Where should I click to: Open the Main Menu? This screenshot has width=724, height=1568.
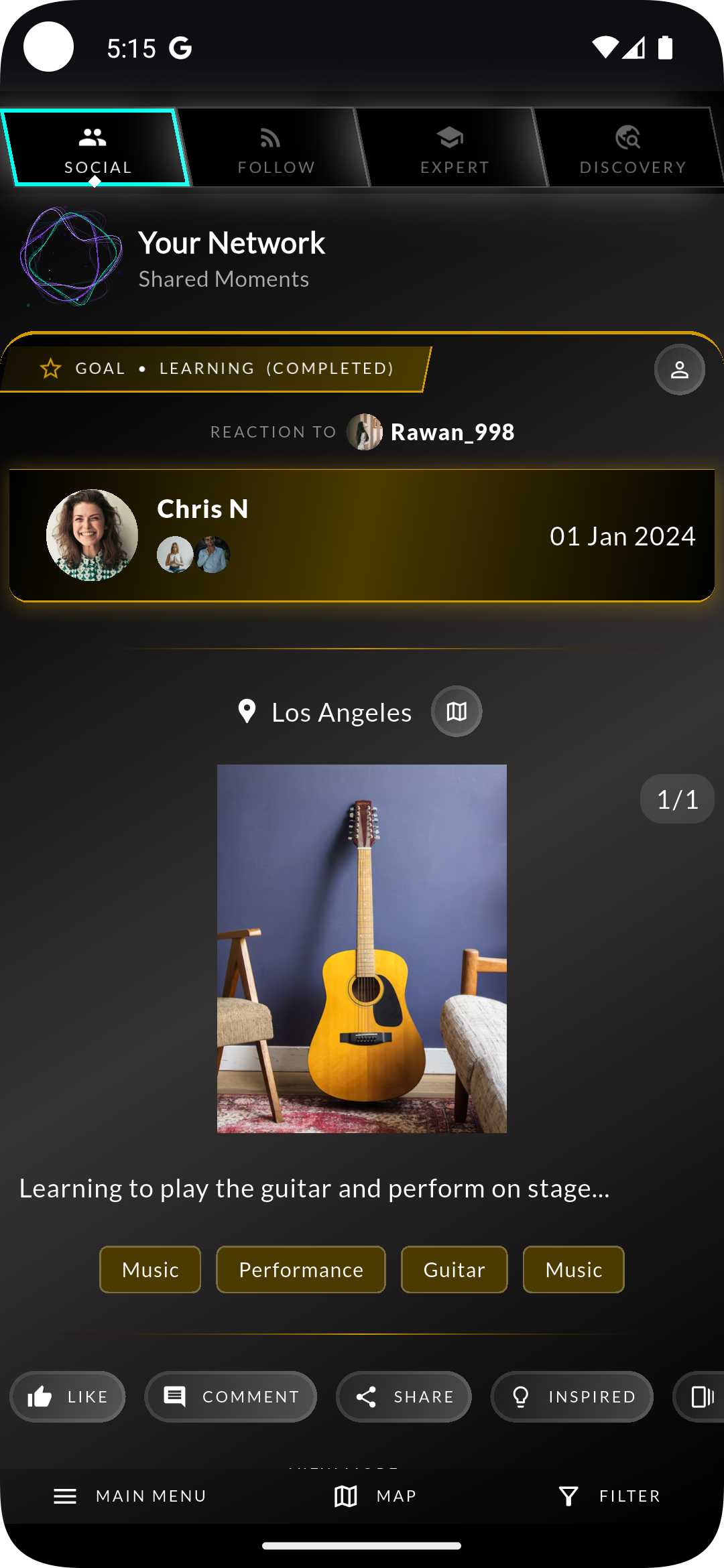130,1496
